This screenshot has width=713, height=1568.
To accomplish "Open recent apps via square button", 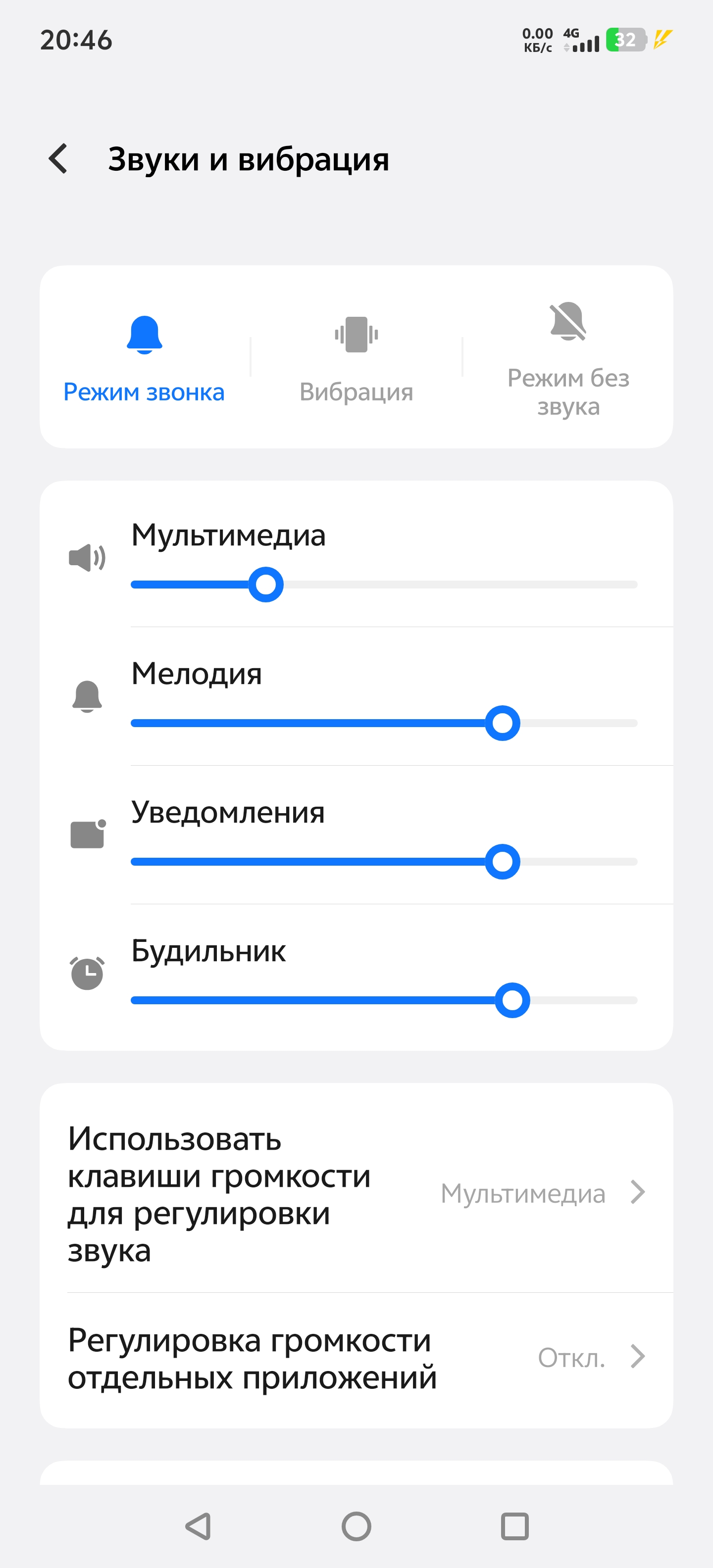I will 514,1526.
